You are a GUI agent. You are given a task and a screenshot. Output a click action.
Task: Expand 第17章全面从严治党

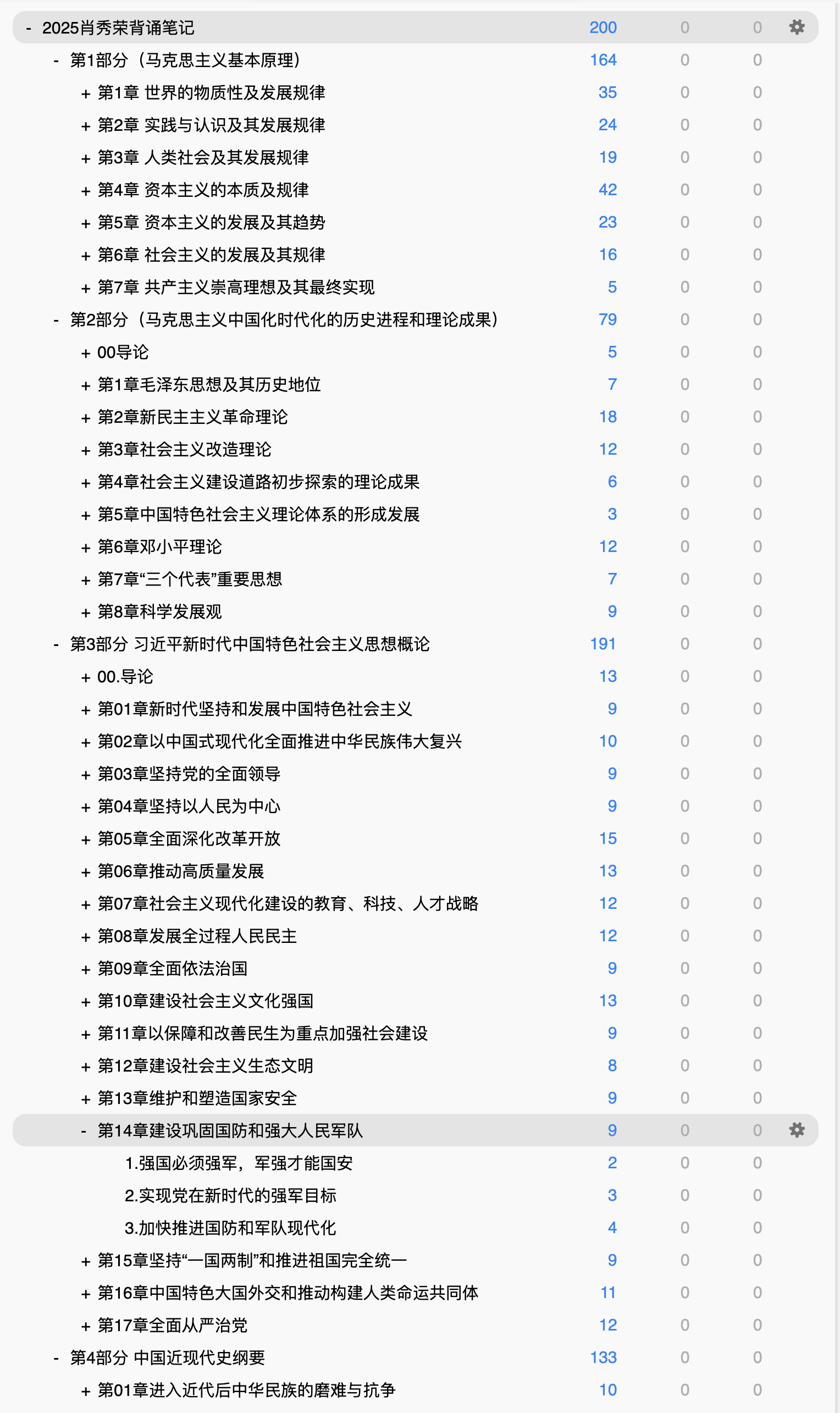[85, 1325]
